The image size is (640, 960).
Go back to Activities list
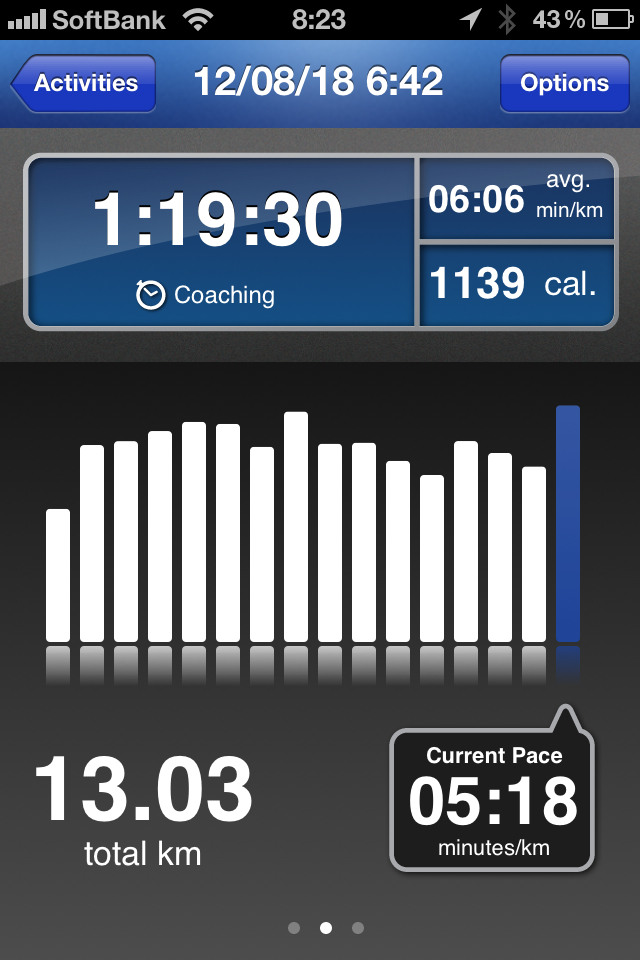[84, 83]
